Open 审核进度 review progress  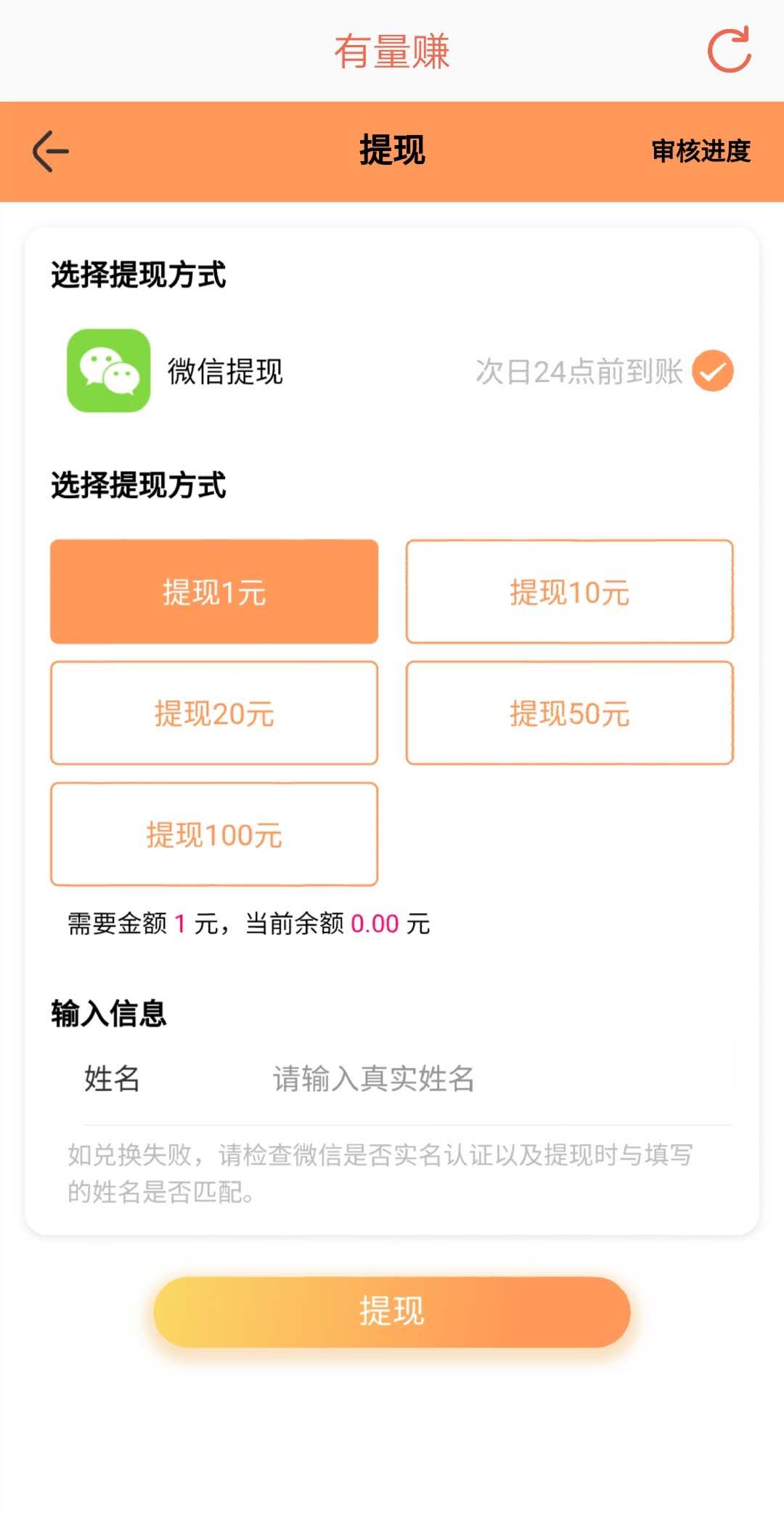coord(701,151)
